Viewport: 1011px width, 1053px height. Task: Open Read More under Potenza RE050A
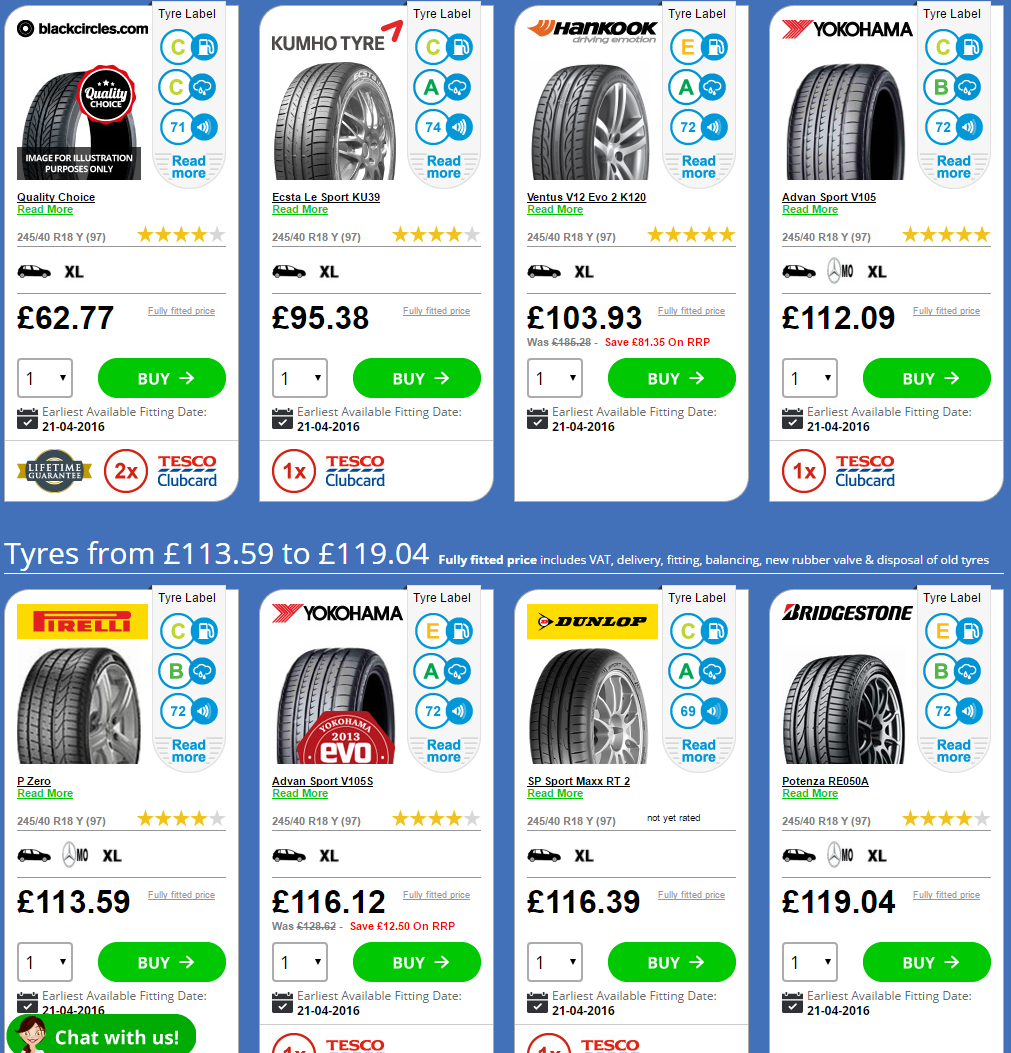[810, 794]
